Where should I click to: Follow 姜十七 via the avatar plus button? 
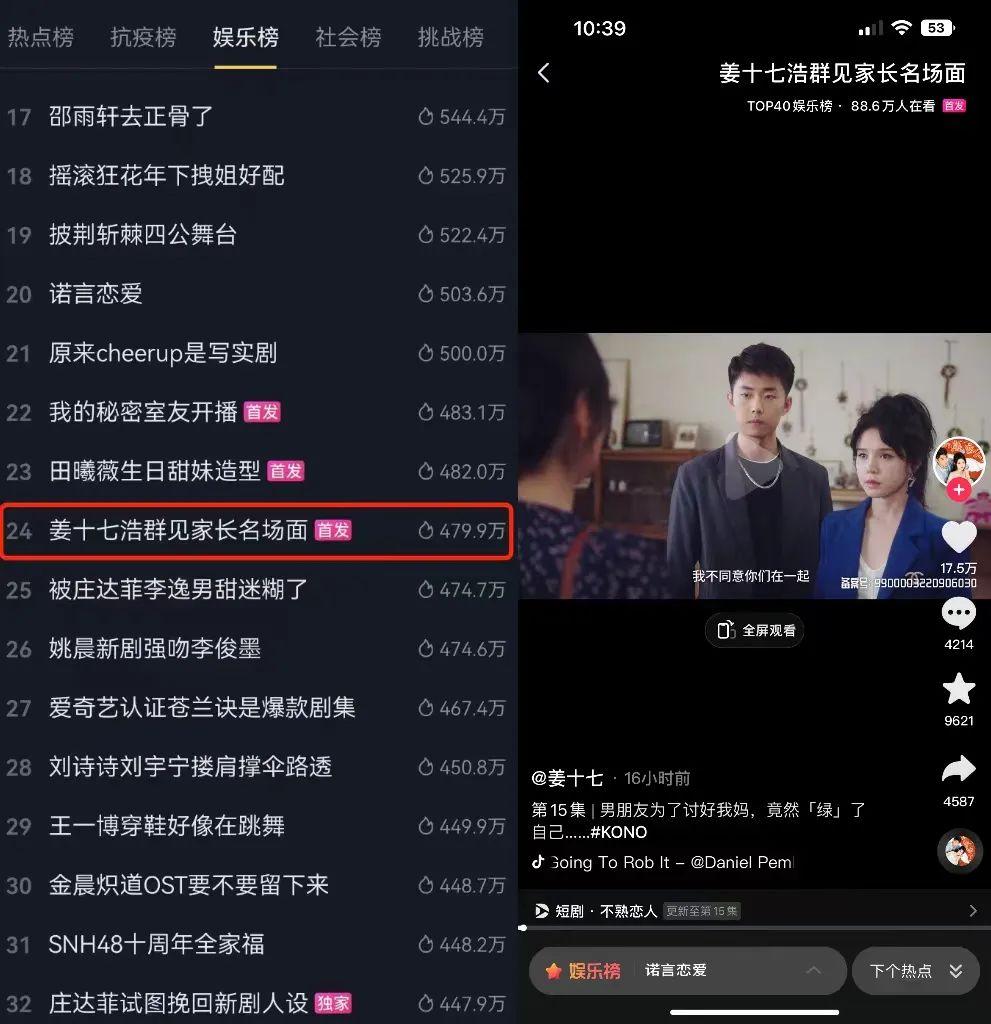point(958,490)
